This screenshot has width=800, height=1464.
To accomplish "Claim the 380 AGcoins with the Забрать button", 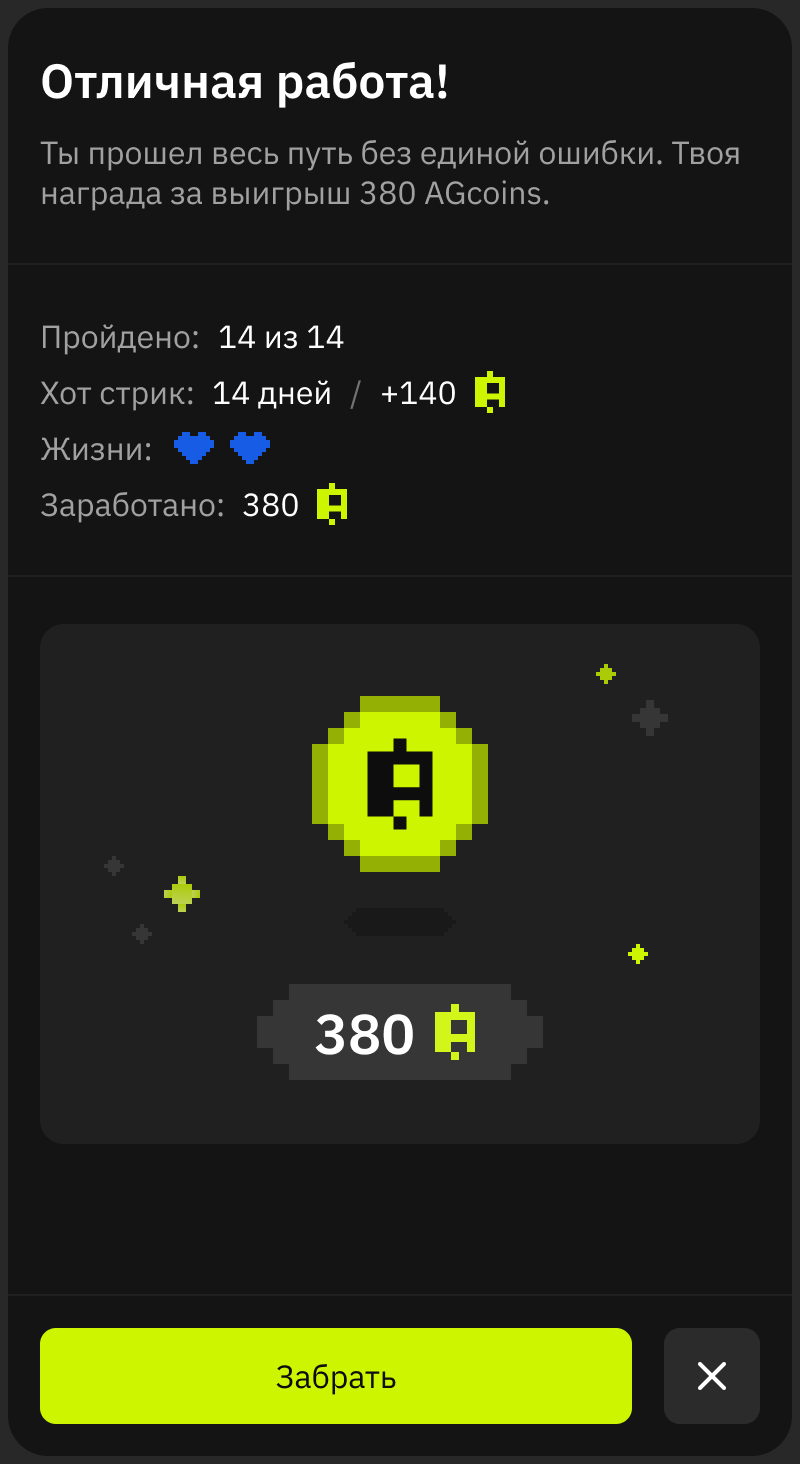I will 336,1376.
